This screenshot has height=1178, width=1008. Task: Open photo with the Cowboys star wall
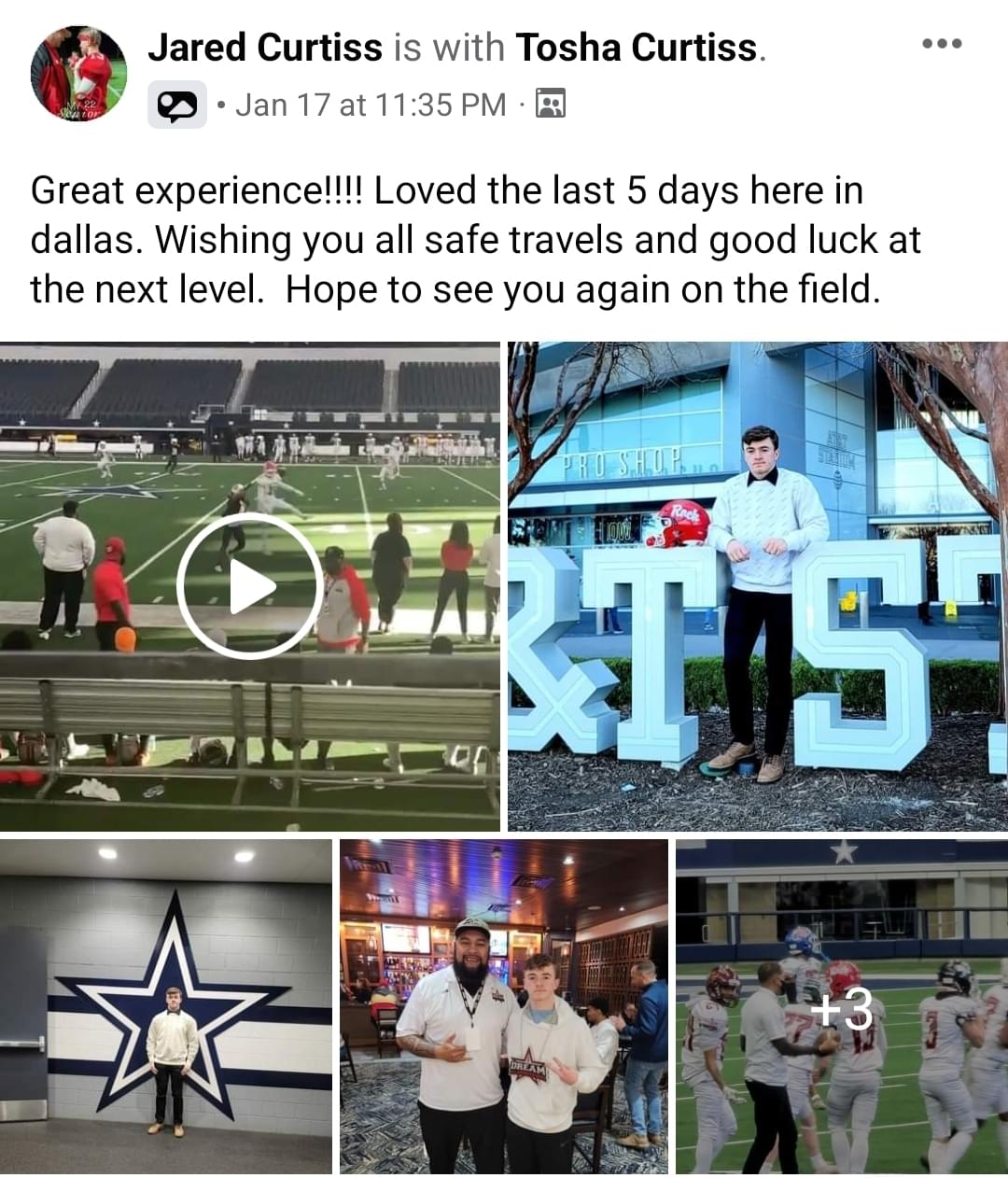[166, 1006]
